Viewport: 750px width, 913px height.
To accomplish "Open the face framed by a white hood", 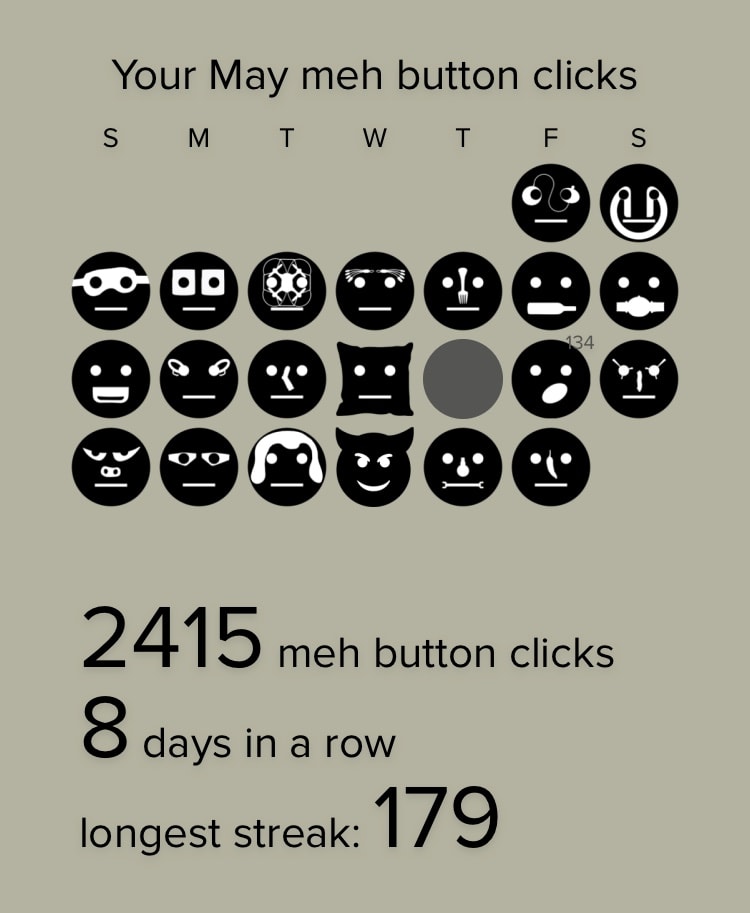I will (286, 467).
